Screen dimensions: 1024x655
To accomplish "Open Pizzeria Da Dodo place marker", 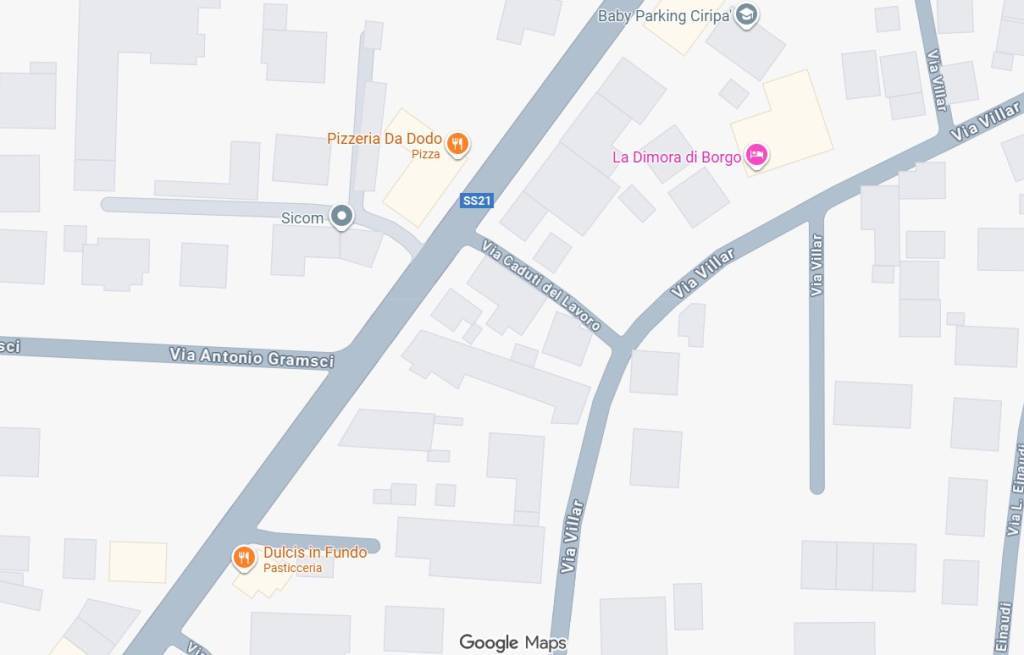I will pos(457,144).
